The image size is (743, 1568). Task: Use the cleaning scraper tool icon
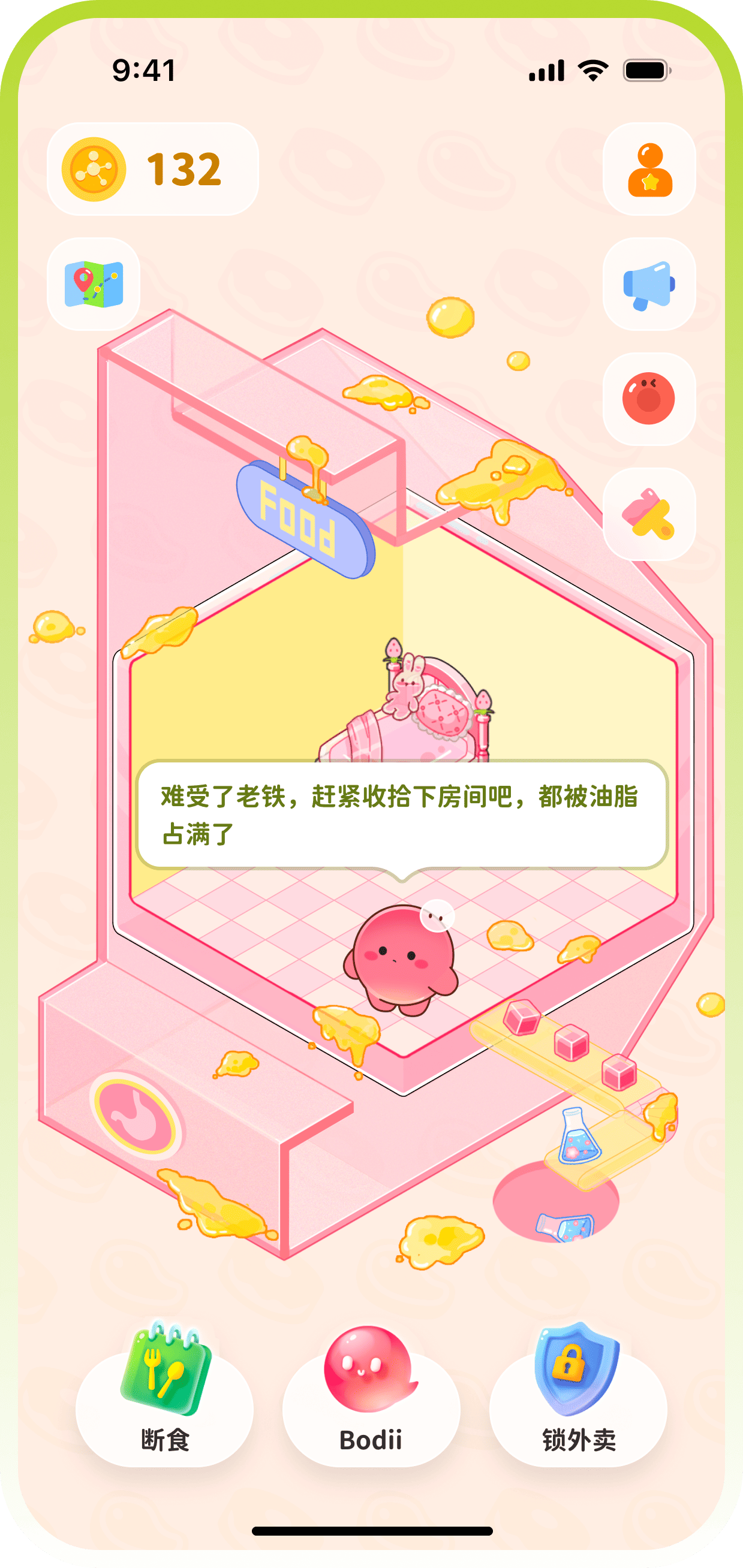pos(649,514)
